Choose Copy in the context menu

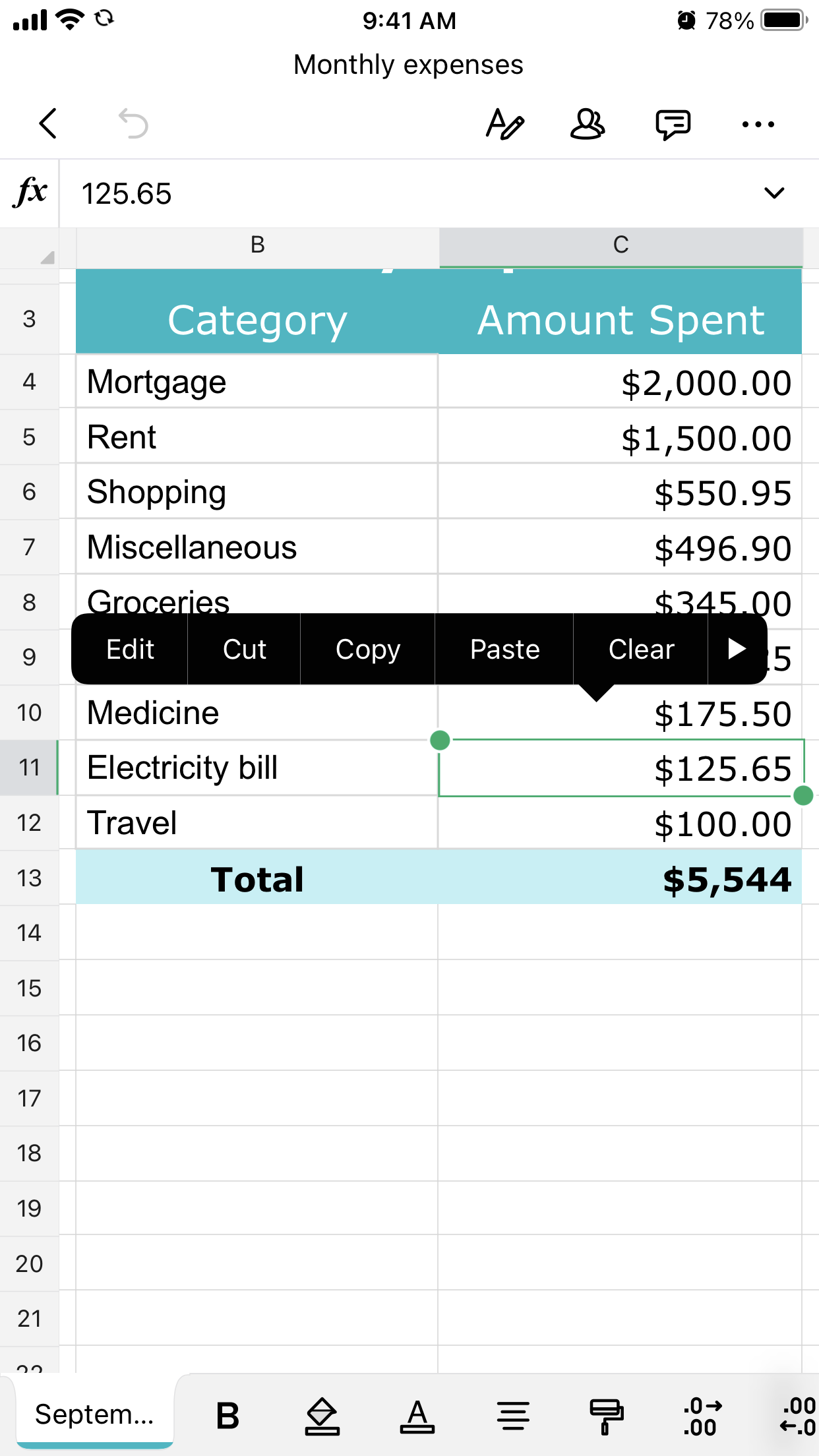[x=367, y=650]
